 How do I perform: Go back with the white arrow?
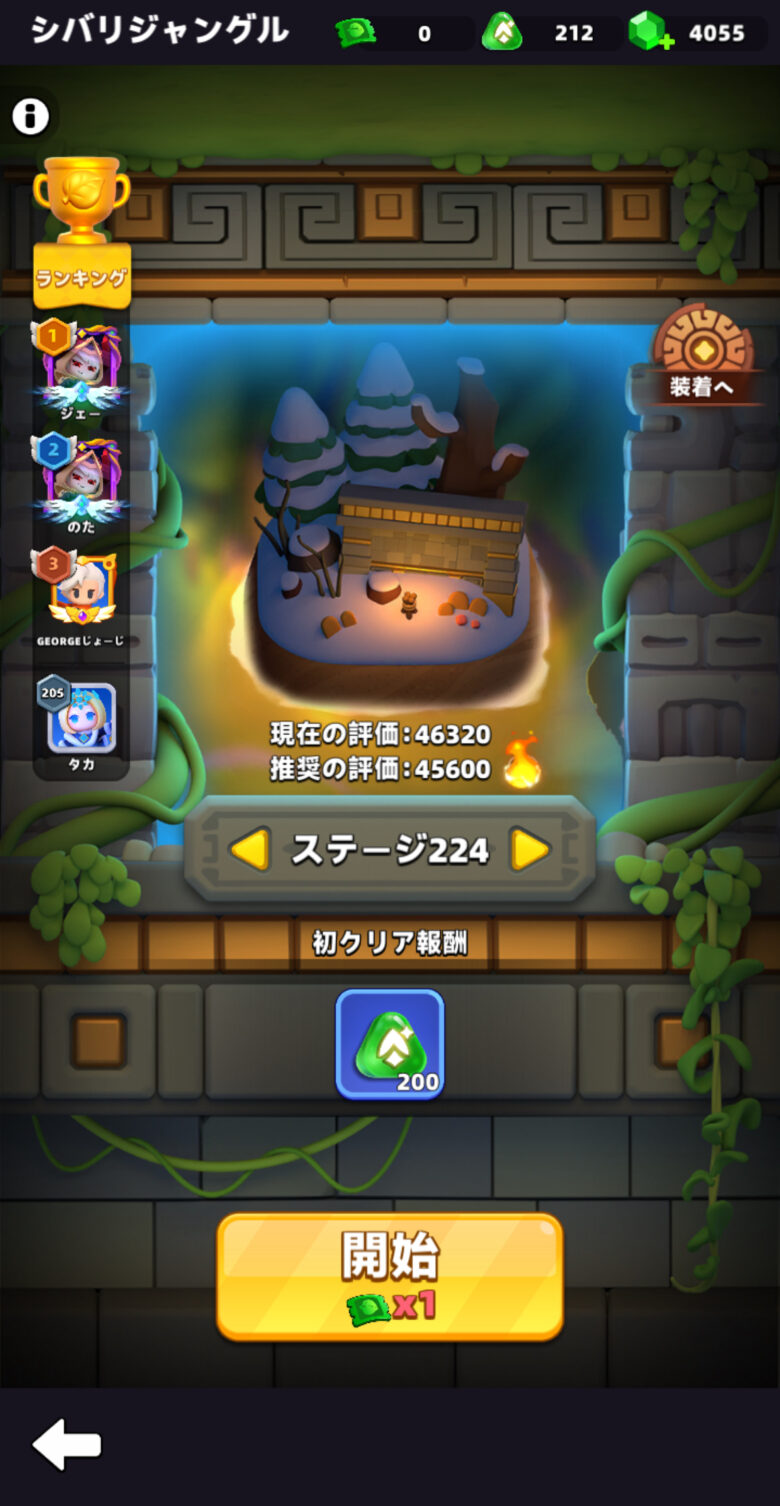(67, 1444)
